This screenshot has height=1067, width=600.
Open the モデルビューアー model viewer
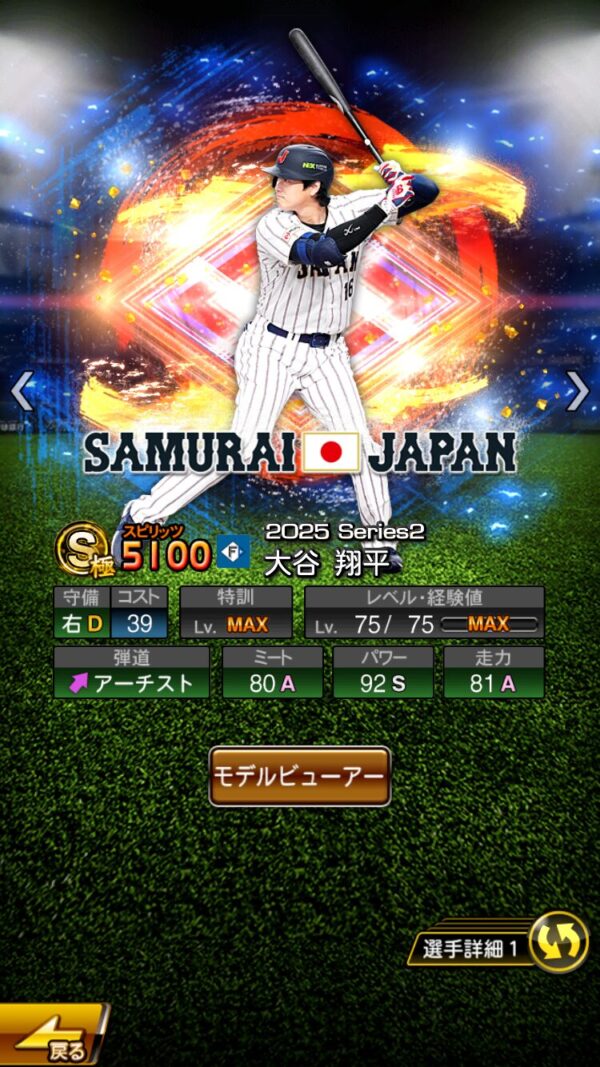pyautogui.click(x=299, y=776)
